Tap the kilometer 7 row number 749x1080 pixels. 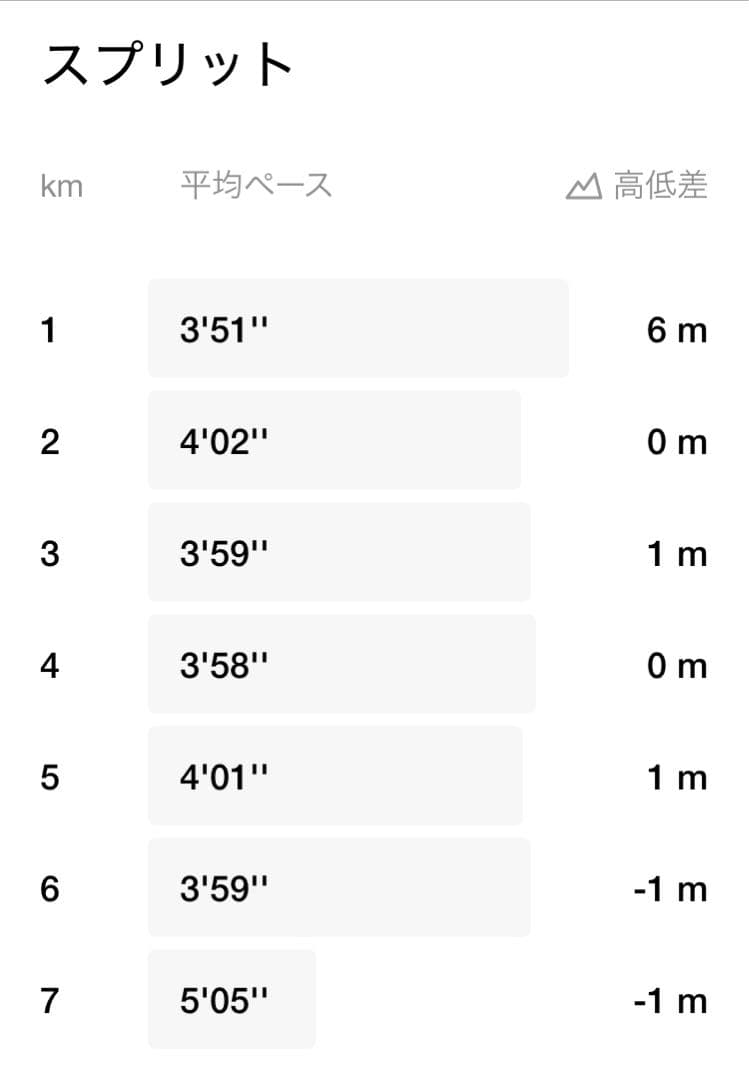pyautogui.click(x=49, y=999)
